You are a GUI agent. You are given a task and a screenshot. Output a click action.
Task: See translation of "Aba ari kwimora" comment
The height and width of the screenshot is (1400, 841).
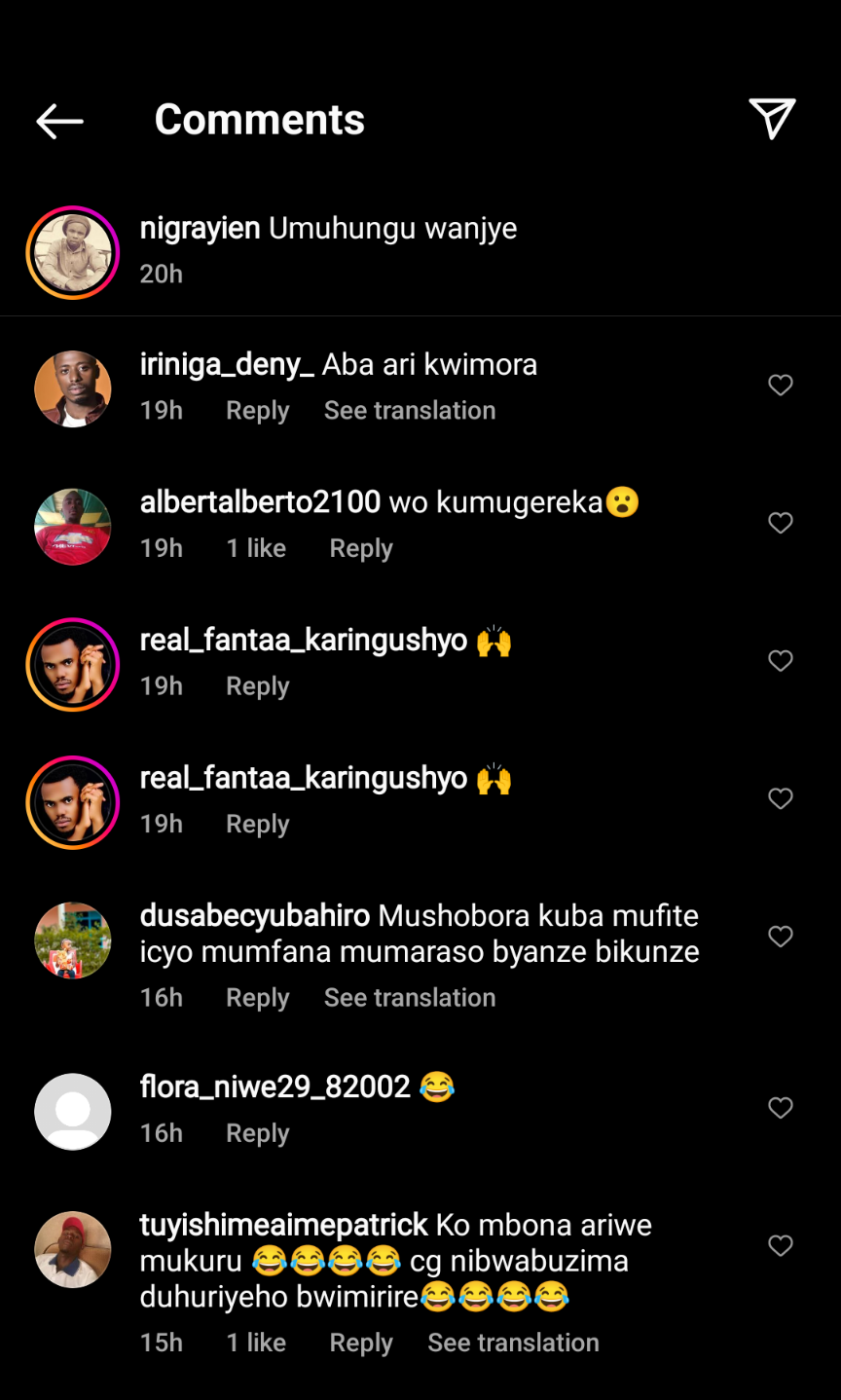coord(410,411)
